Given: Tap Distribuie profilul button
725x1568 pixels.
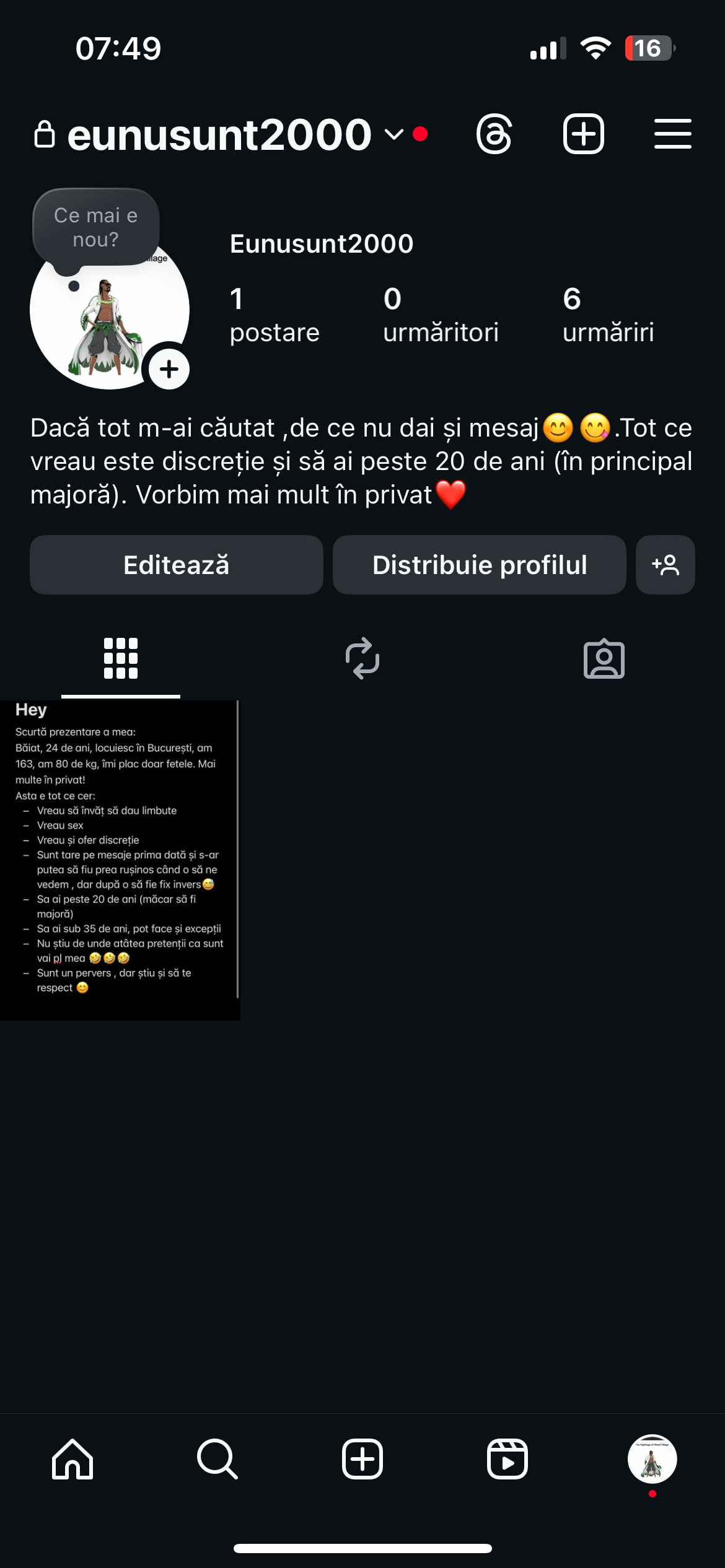Looking at the screenshot, I should click(x=479, y=565).
